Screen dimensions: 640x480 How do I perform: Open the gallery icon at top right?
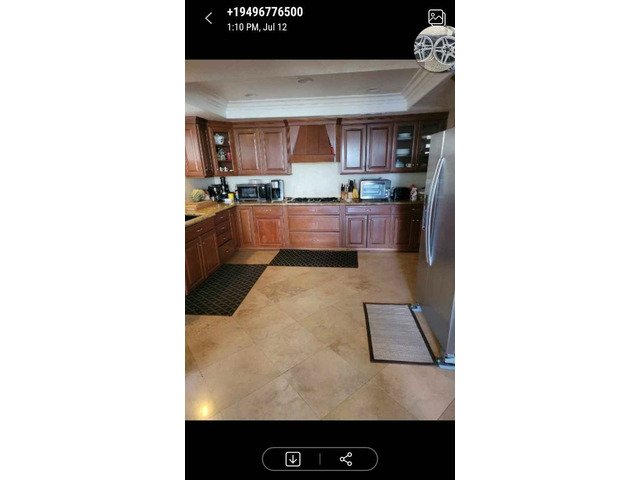click(436, 17)
